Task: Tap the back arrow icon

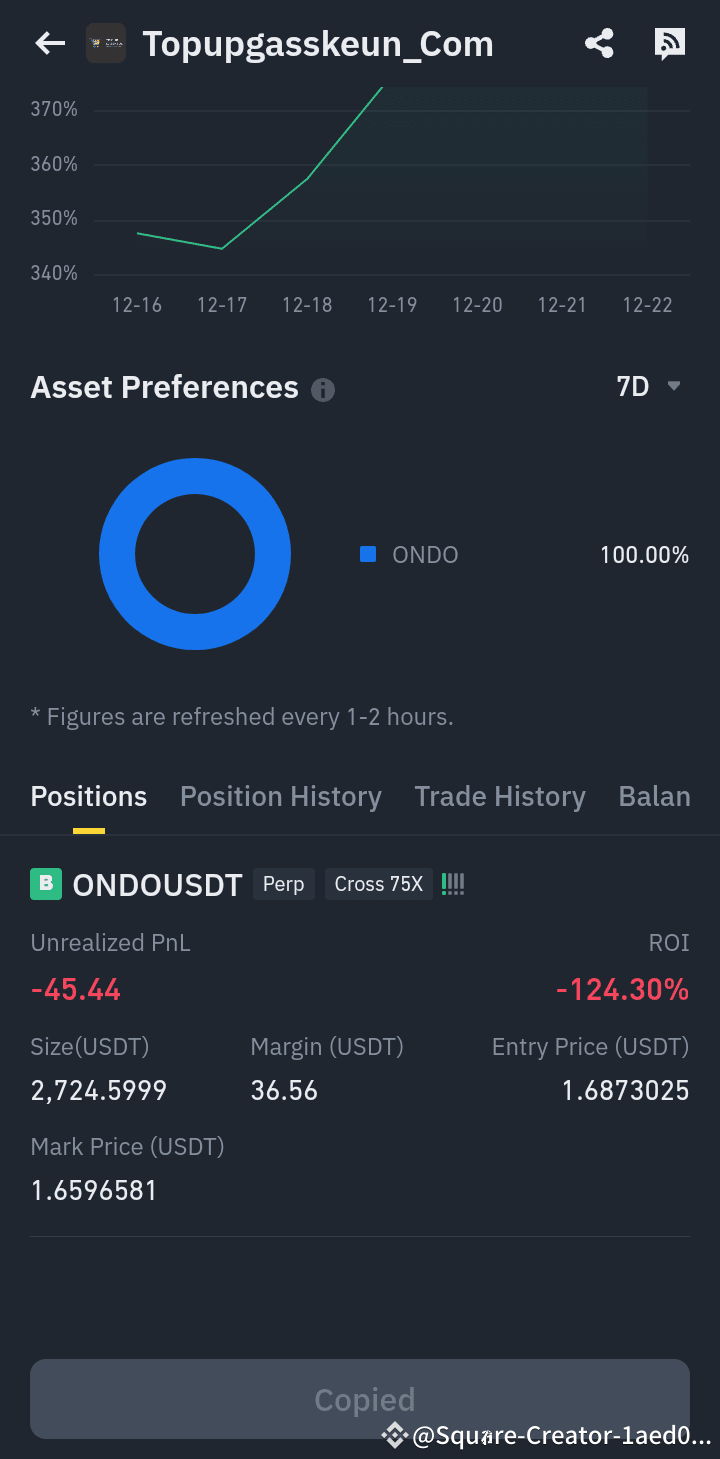Action: coord(49,43)
